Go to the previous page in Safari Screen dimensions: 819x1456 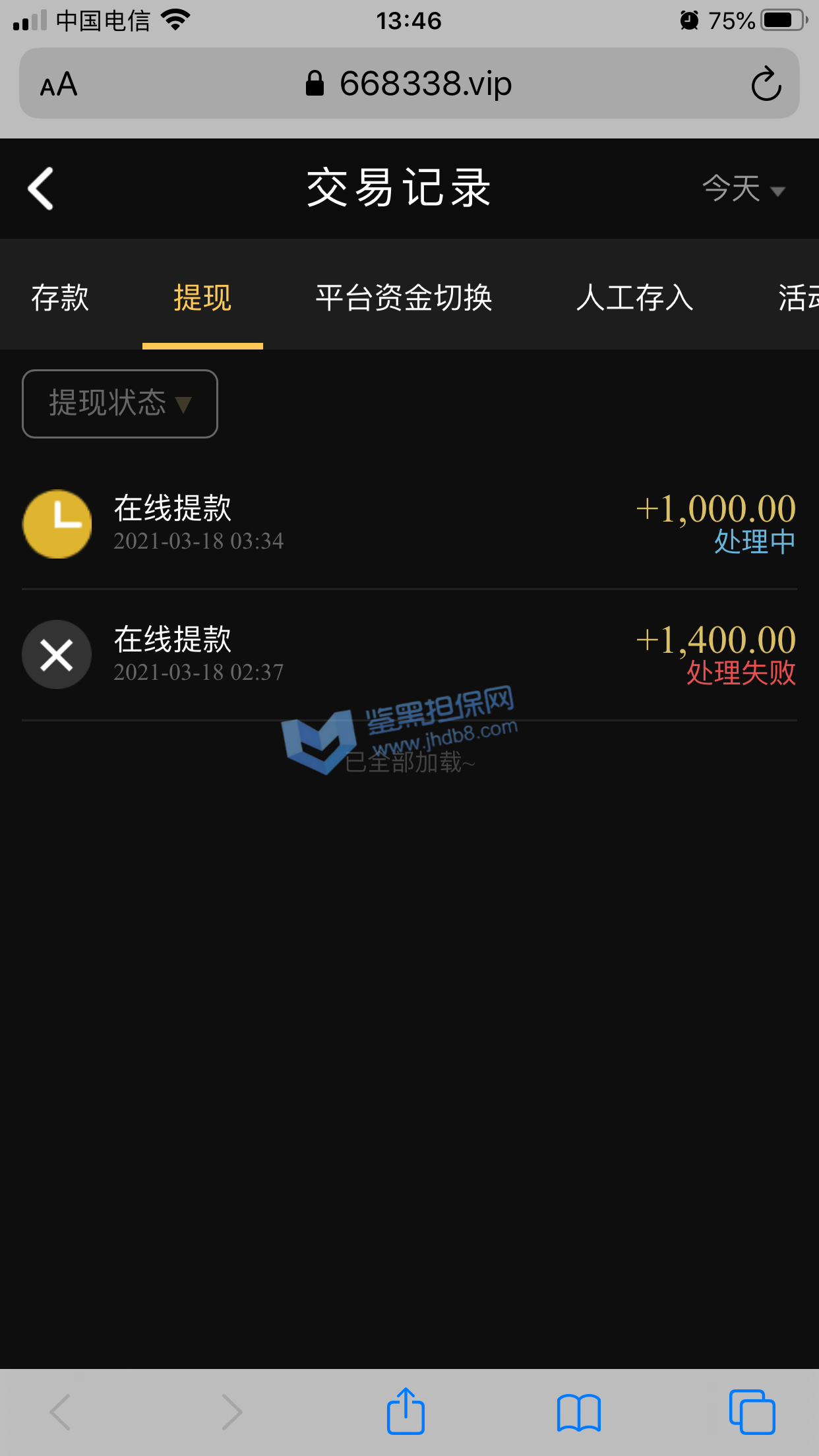(x=61, y=1412)
